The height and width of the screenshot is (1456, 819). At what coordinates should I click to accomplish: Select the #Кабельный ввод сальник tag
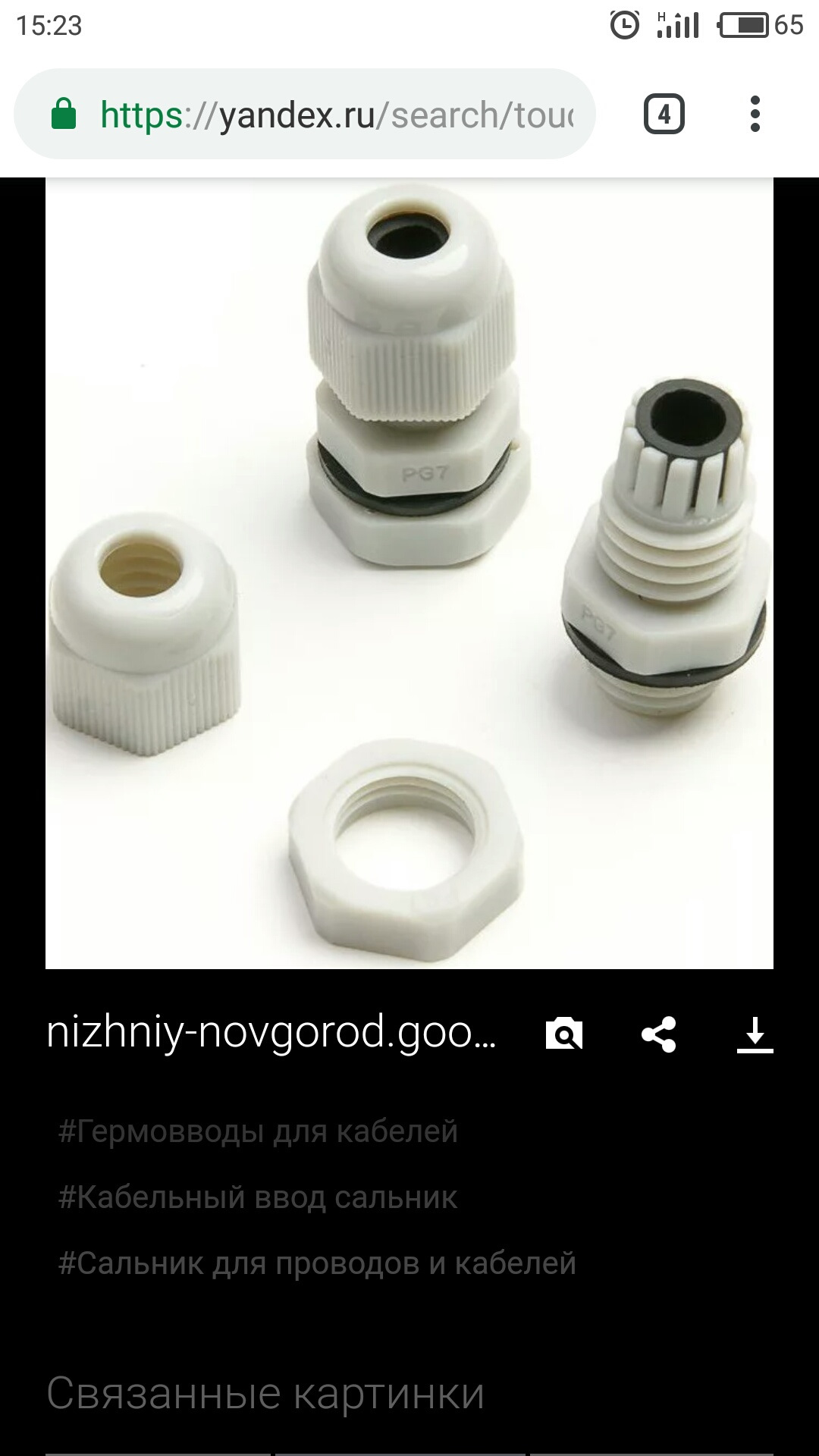(258, 1197)
